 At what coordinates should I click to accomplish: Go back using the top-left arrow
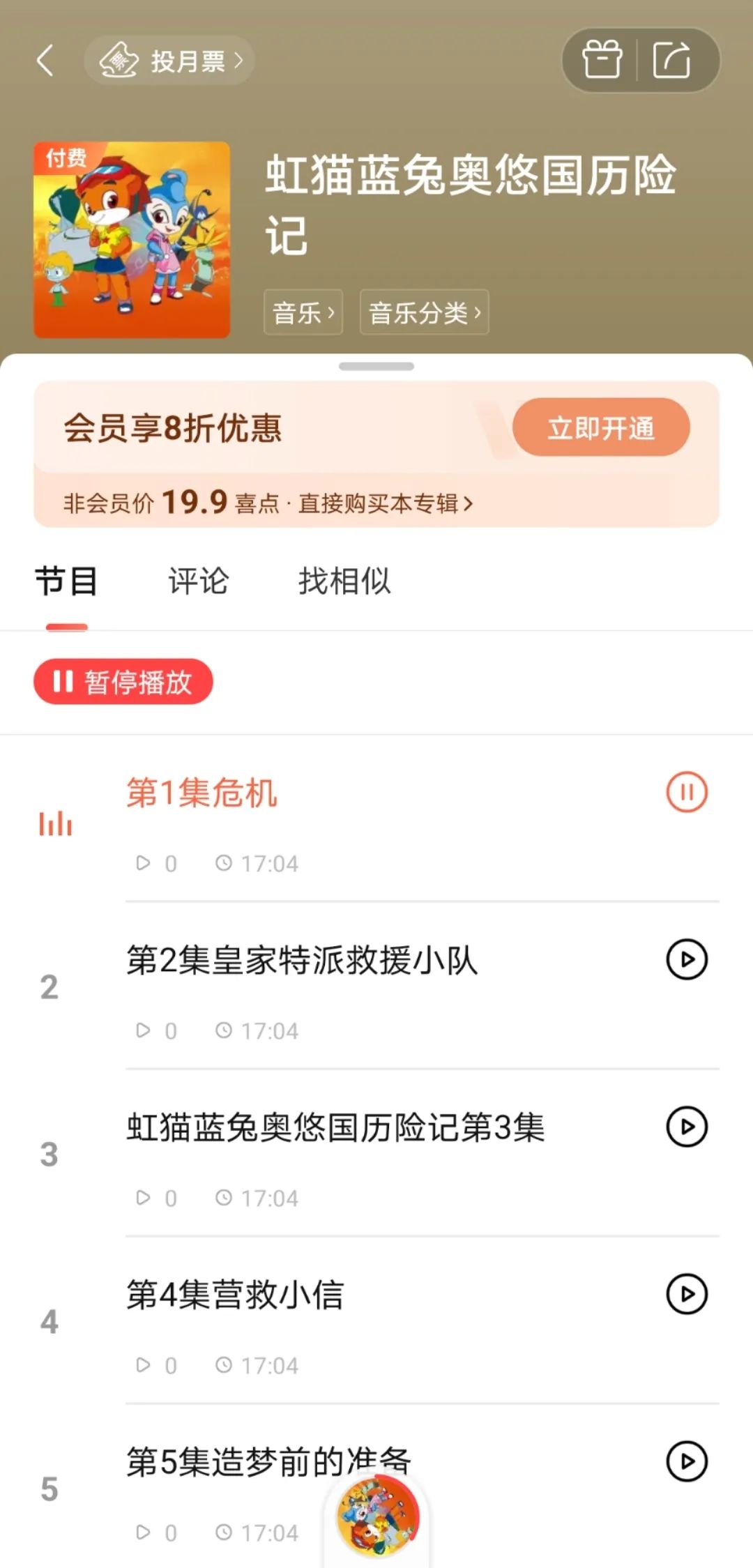(x=45, y=61)
